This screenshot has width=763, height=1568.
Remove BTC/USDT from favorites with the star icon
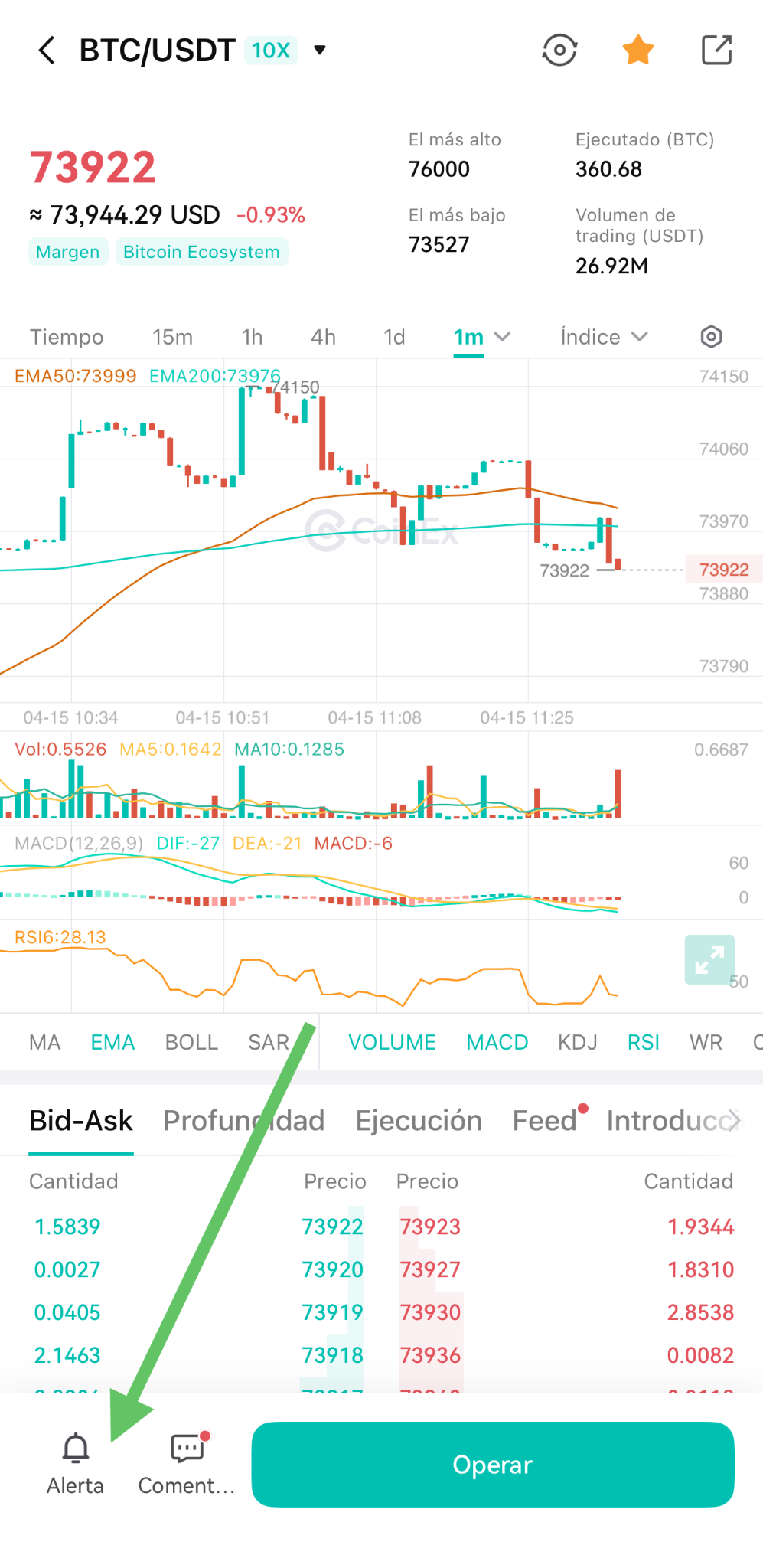(x=637, y=51)
